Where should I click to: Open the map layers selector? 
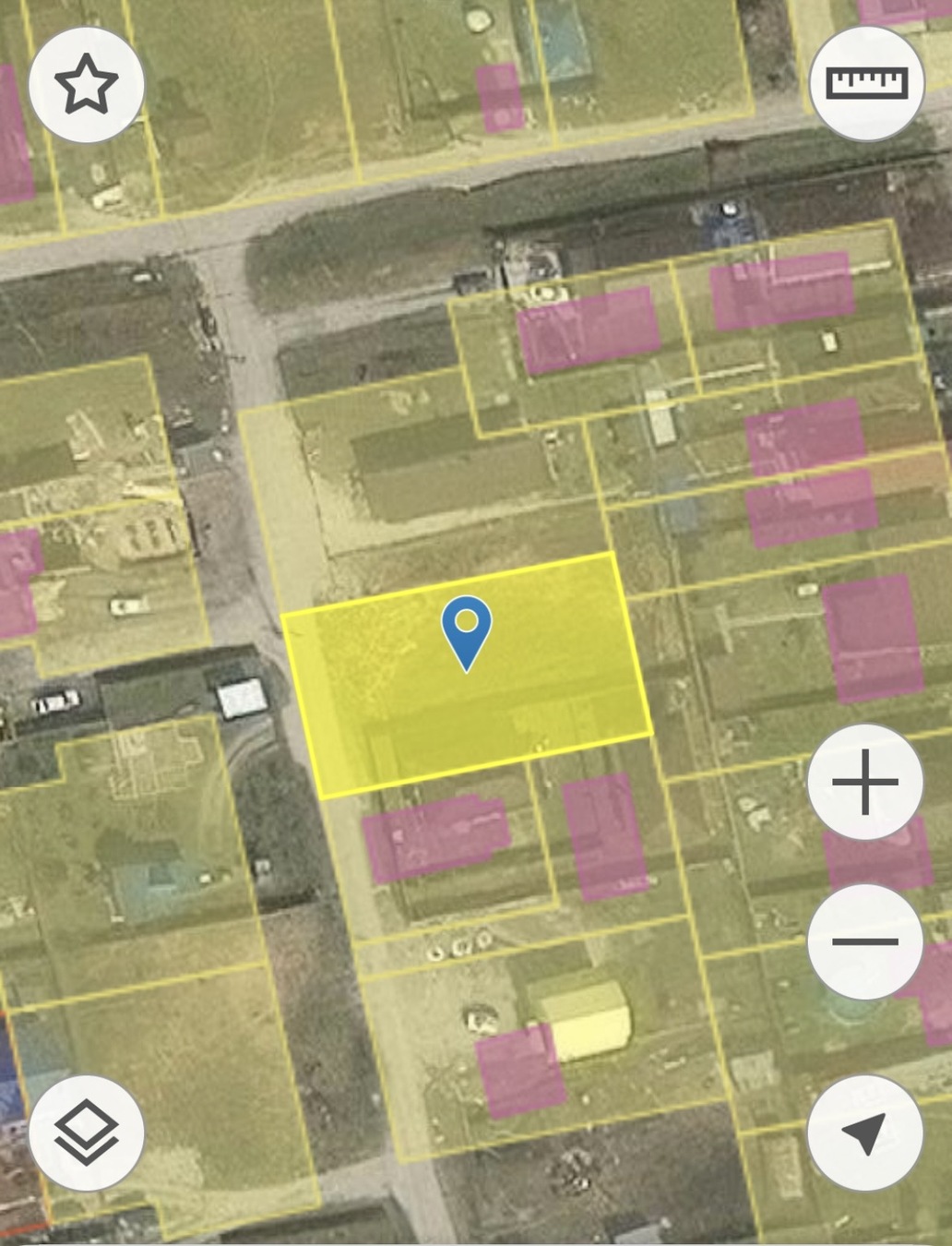click(87, 1132)
